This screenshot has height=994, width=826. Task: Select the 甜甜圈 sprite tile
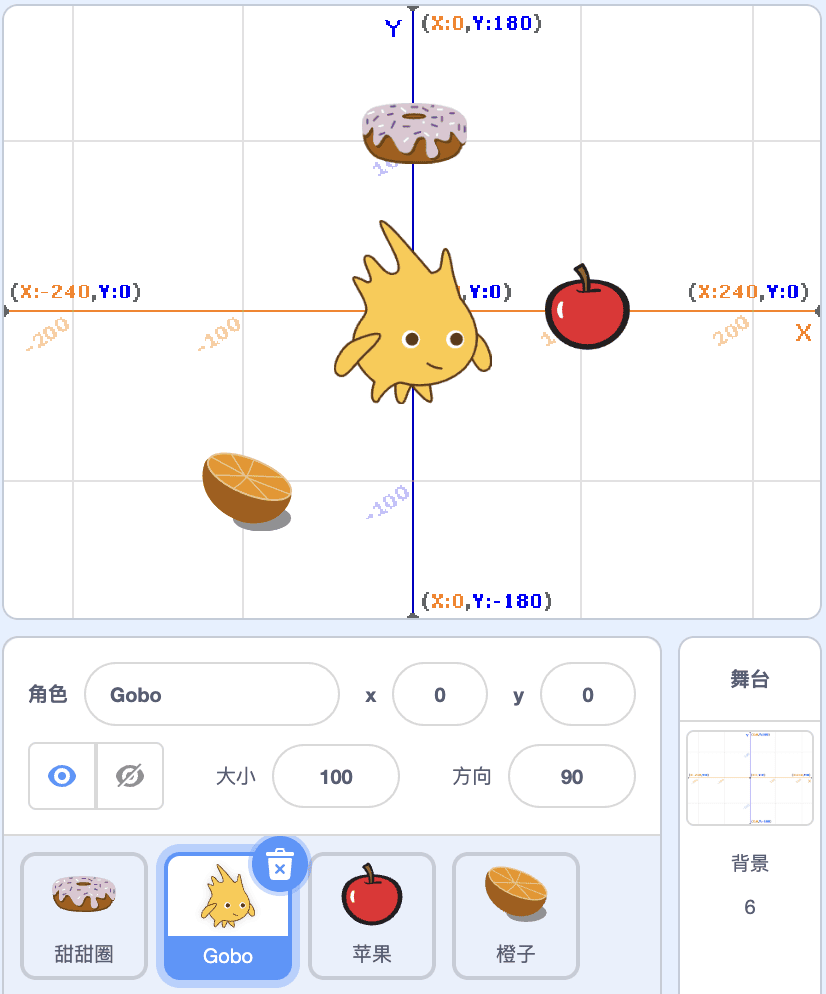pyautogui.click(x=84, y=915)
